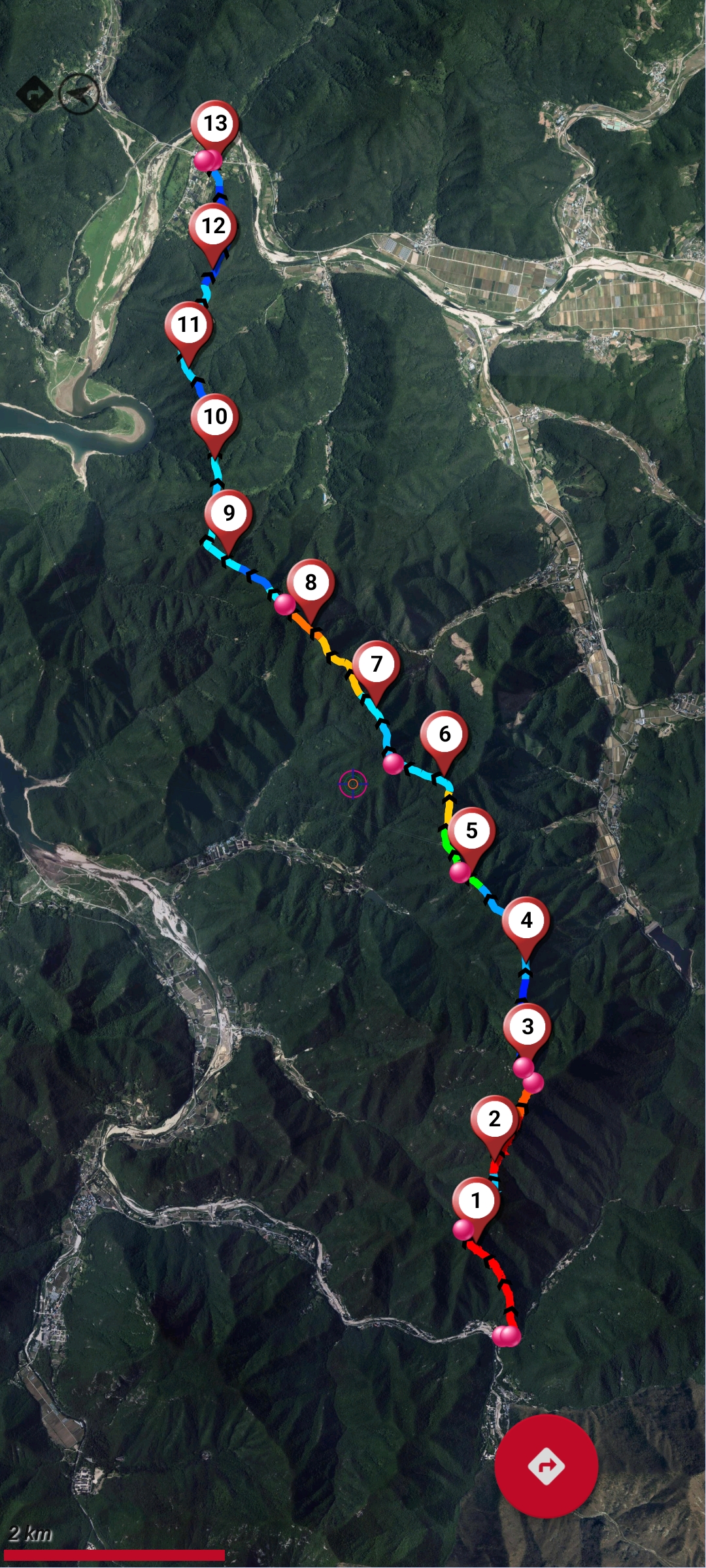Tap the circular compass arrow icon

point(79,94)
